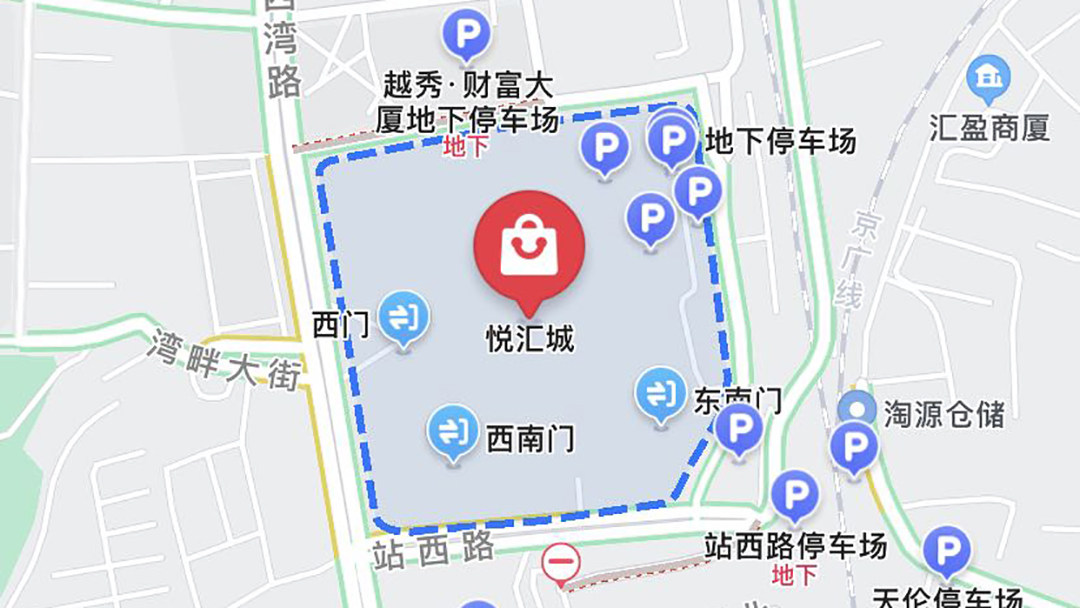Select the 汇盈商厦 building marker

989,77
